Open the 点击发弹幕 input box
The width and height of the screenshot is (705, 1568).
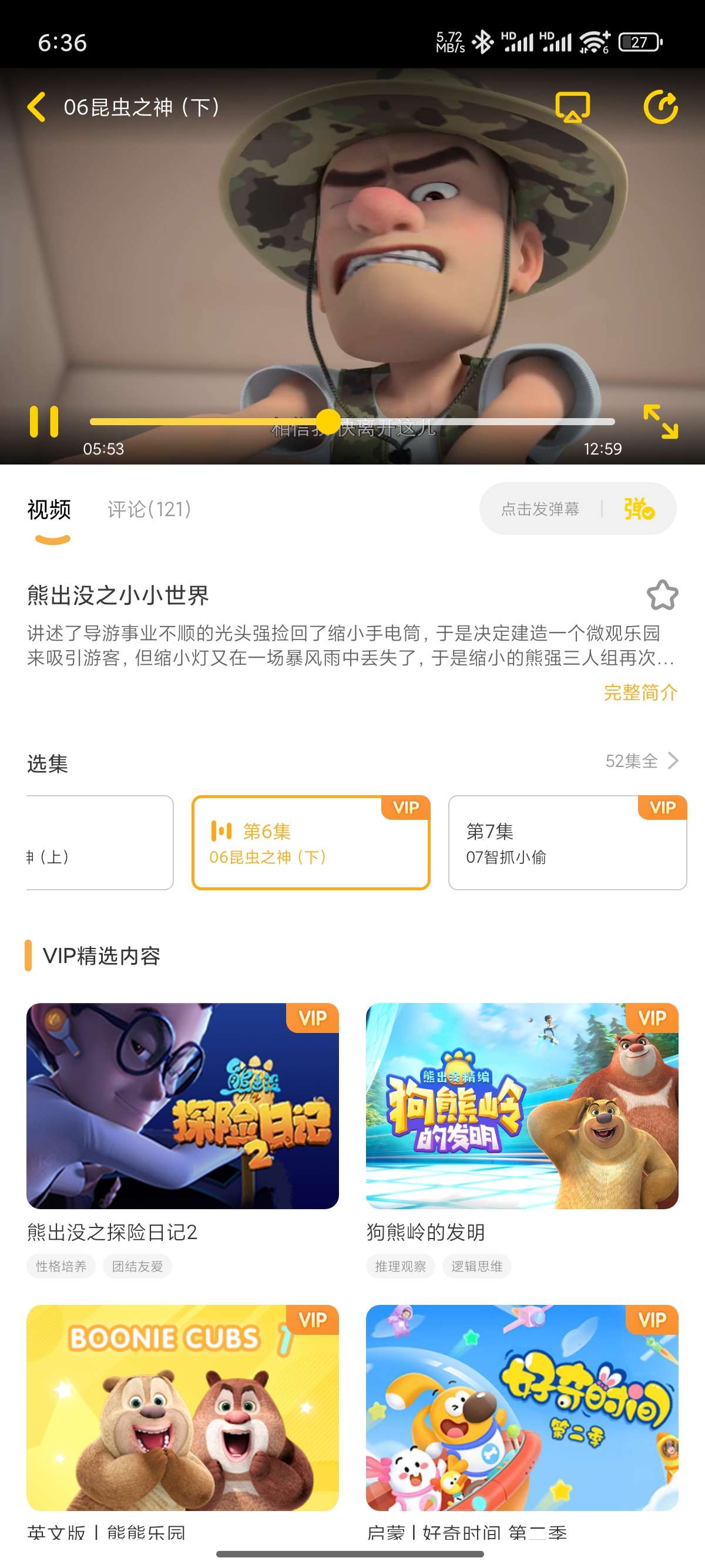point(540,509)
